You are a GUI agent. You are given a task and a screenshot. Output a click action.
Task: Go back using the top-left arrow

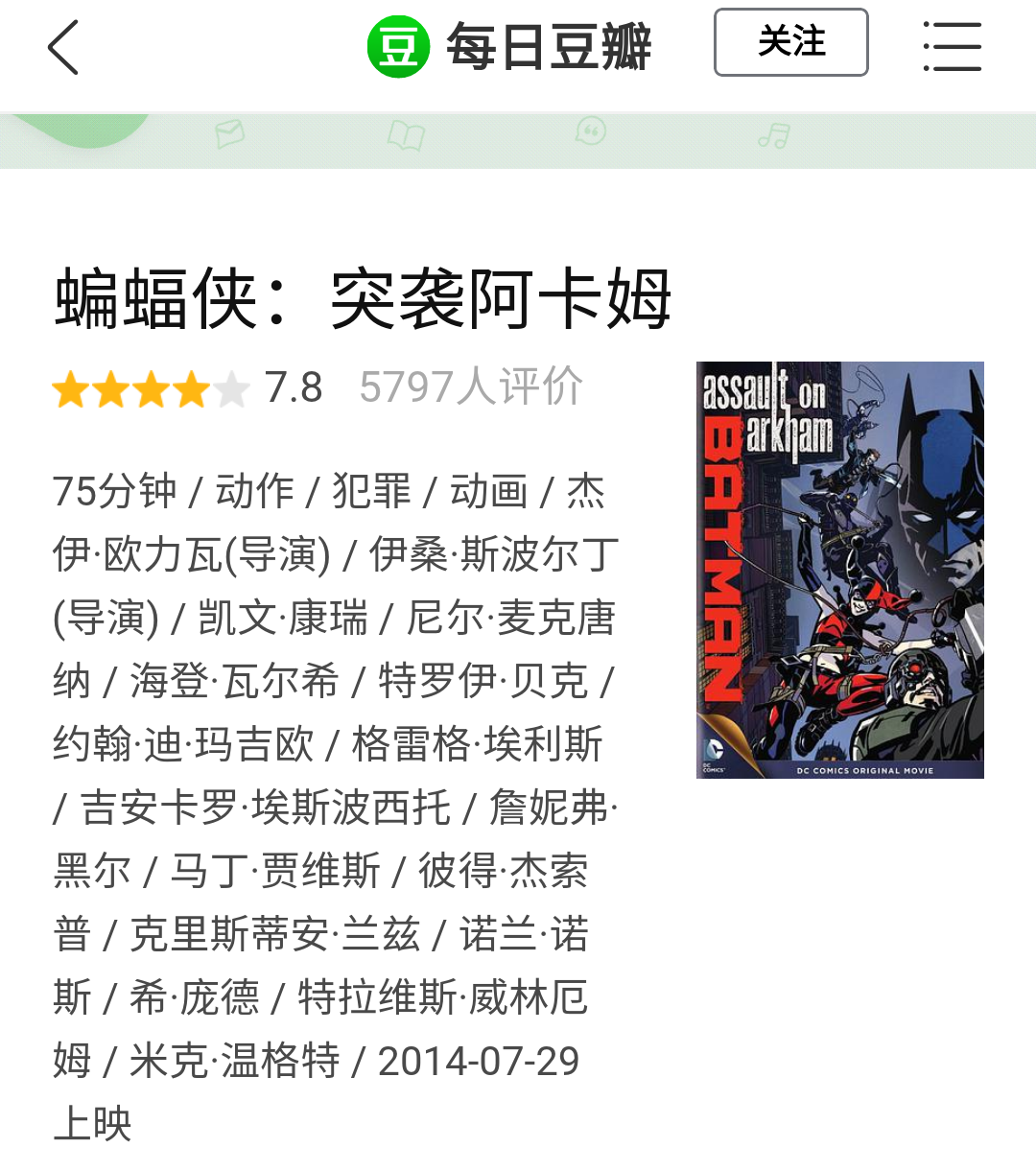coord(63,47)
